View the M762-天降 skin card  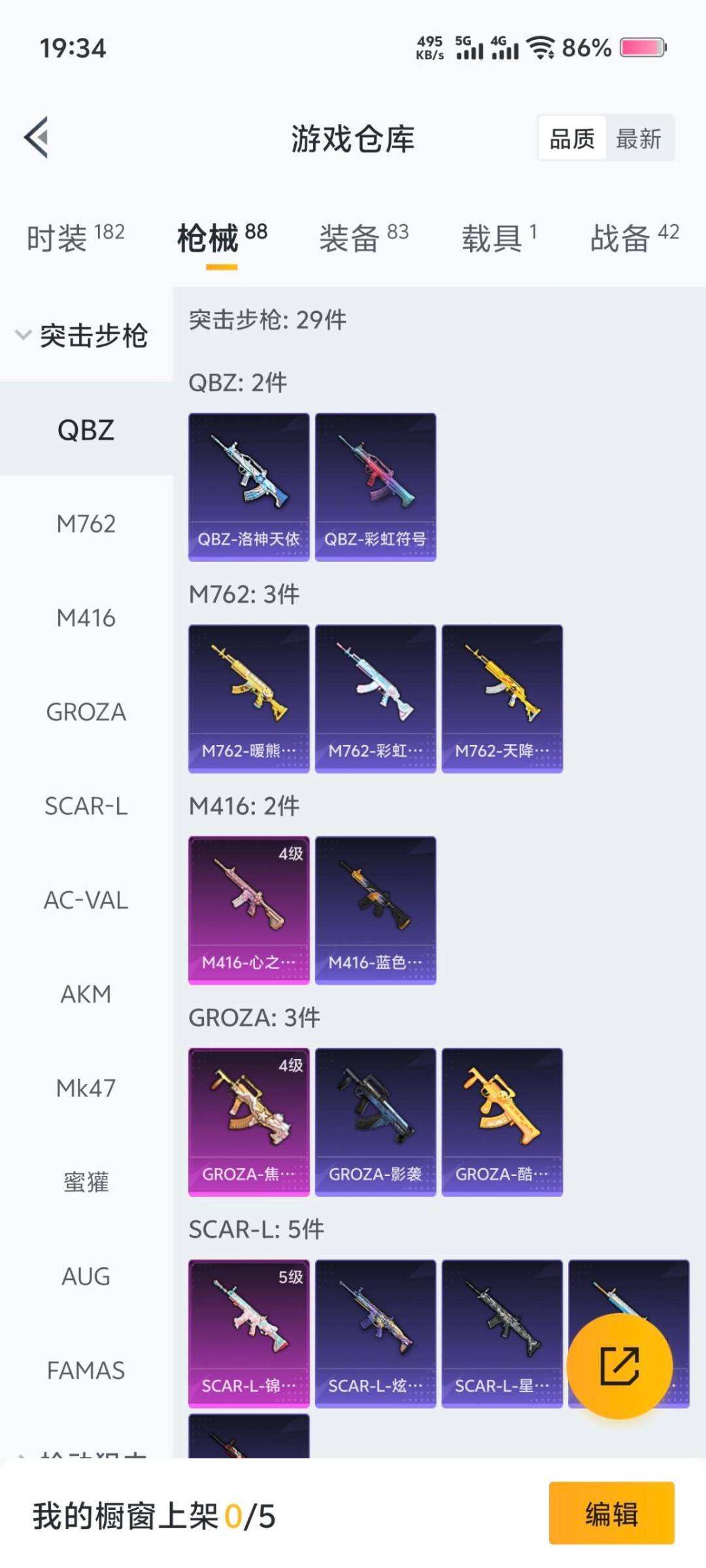pyautogui.click(x=502, y=698)
